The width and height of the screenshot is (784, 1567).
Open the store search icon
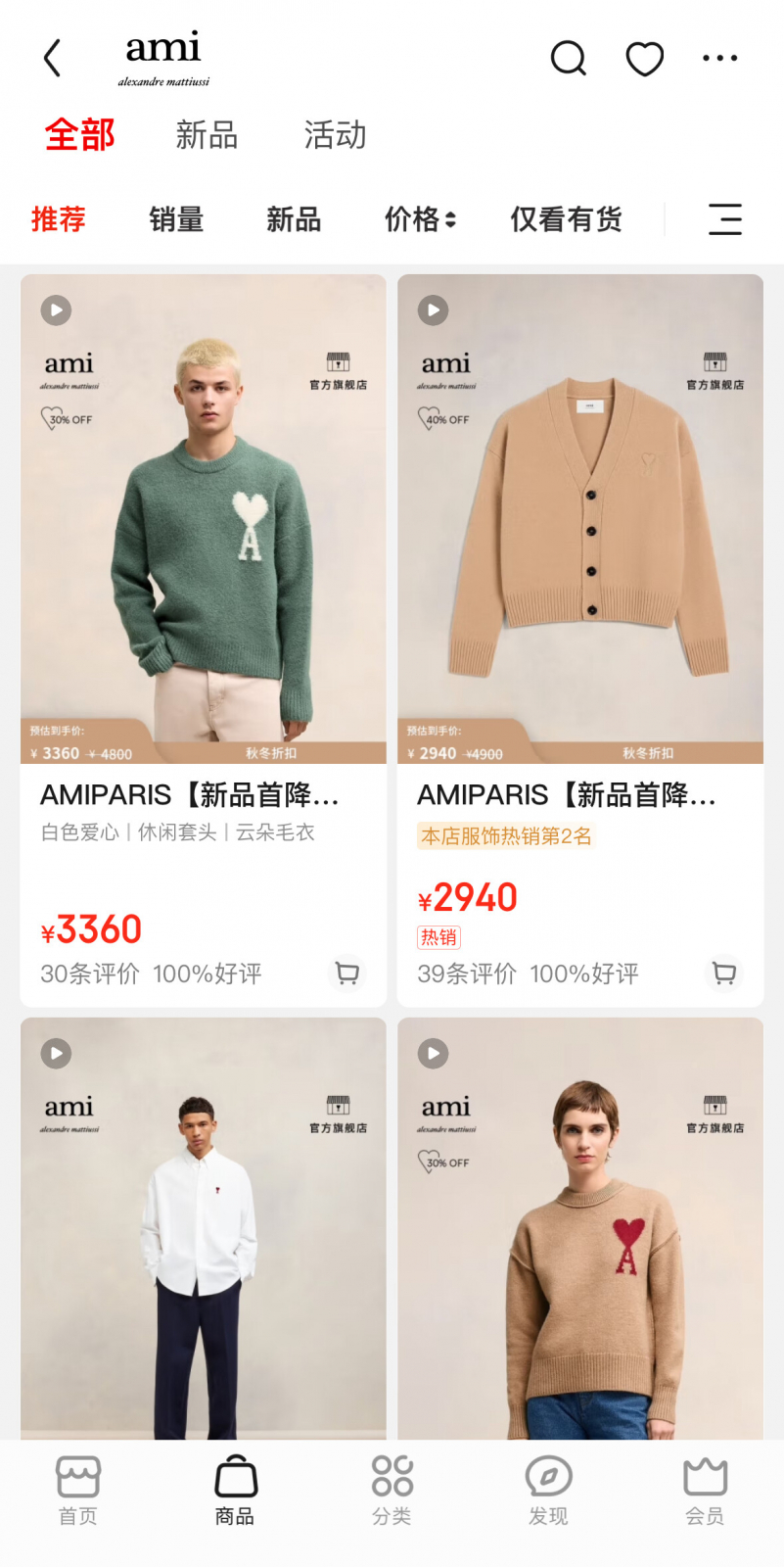click(568, 59)
